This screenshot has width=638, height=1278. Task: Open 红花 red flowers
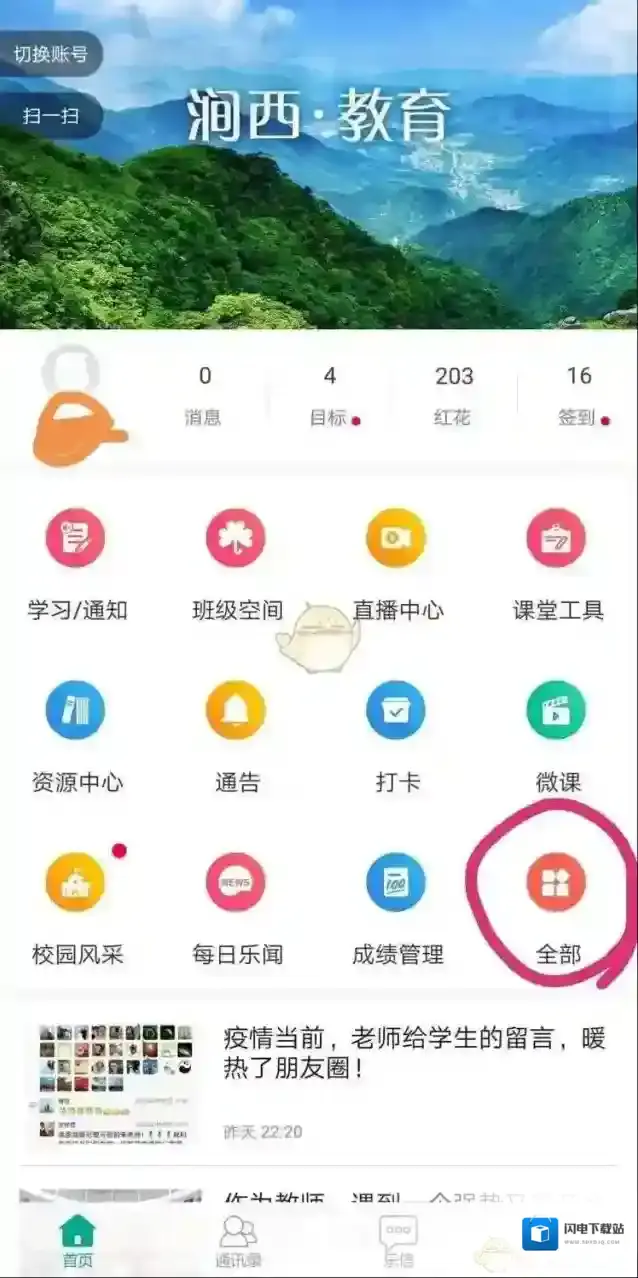[453, 395]
